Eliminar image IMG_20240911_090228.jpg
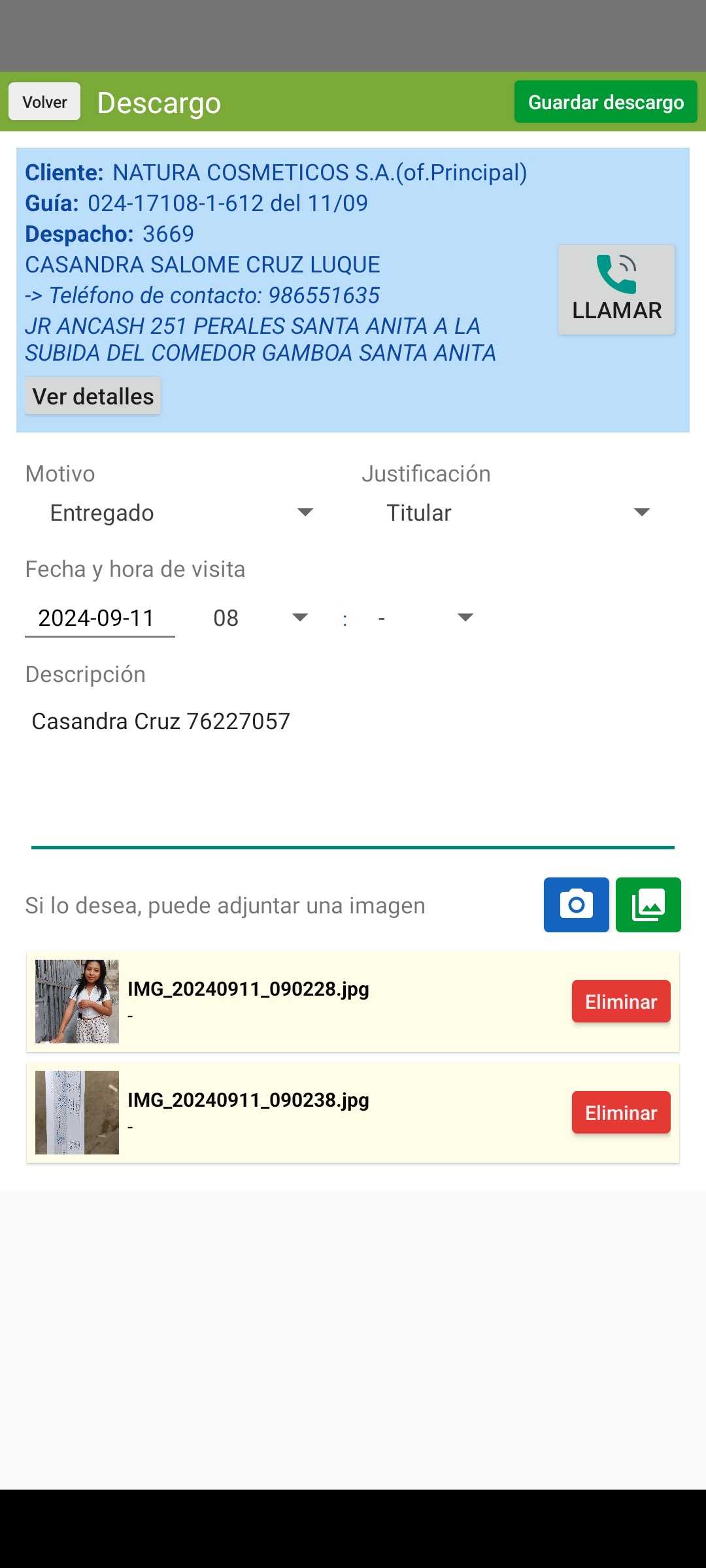 [x=620, y=1002]
